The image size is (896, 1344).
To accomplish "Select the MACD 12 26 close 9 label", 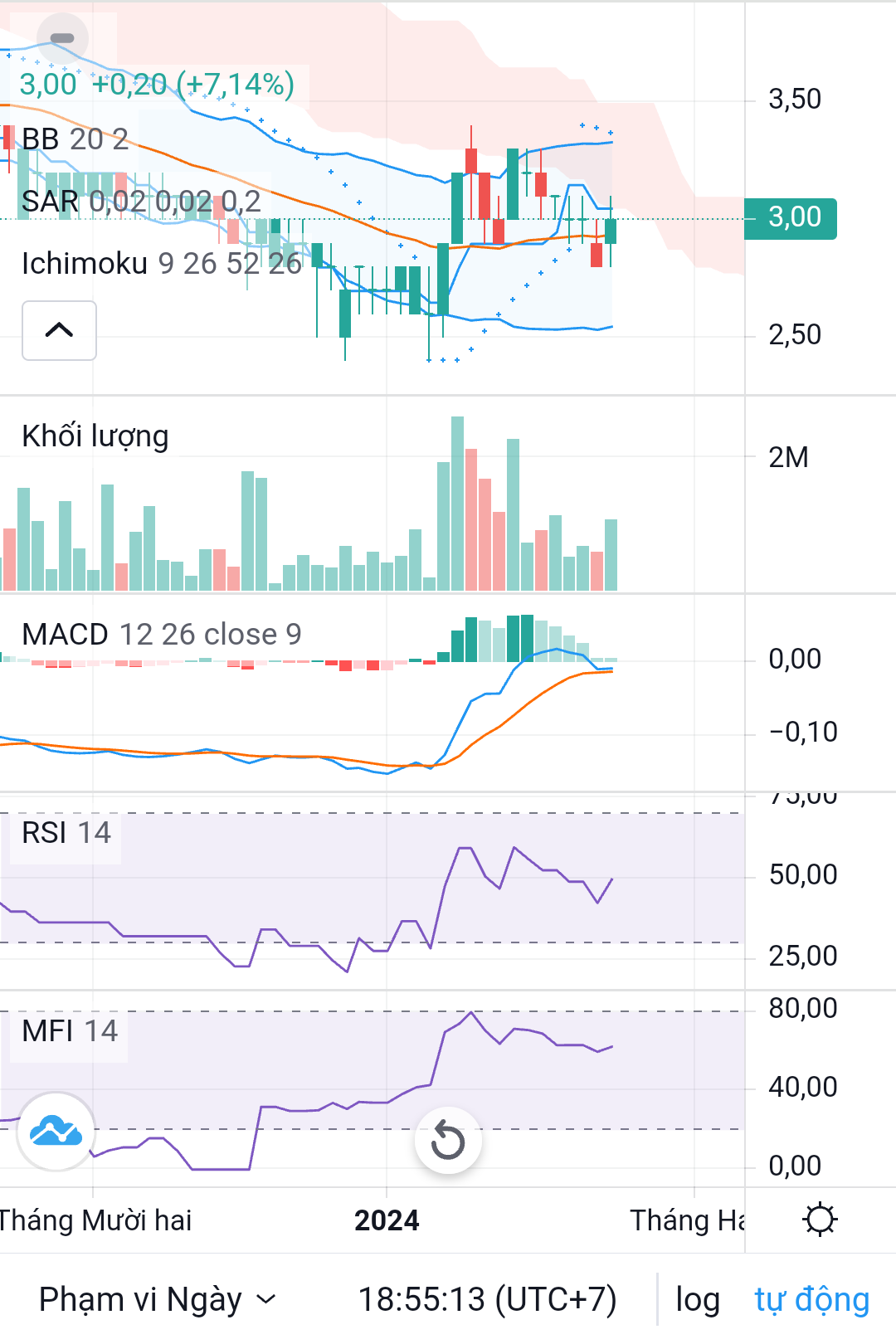I will click(x=161, y=635).
